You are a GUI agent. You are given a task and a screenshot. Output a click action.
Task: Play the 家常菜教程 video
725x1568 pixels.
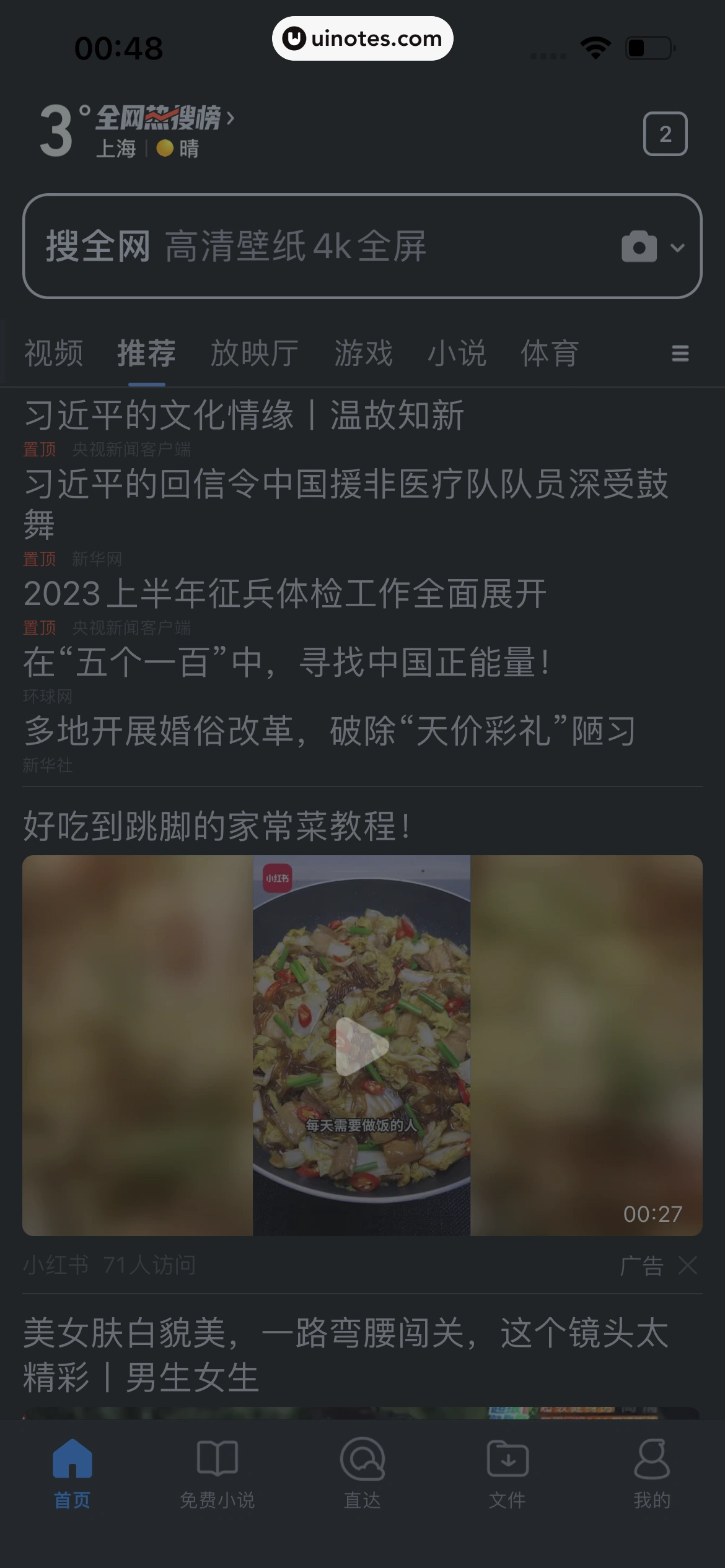pyautogui.click(x=362, y=1046)
